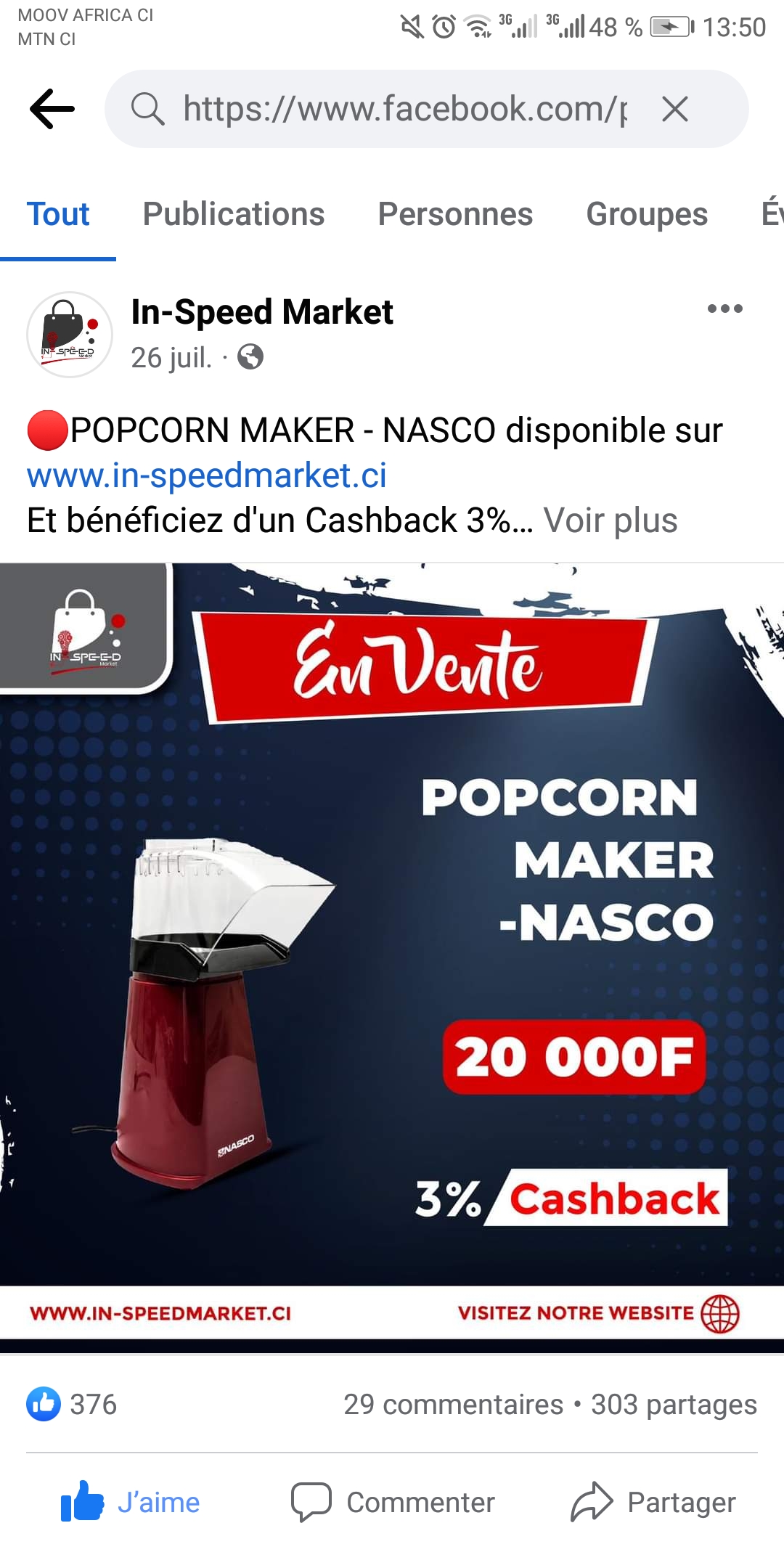The image size is (784, 1568).
Task: Switch to the Publications tab
Action: (x=233, y=214)
